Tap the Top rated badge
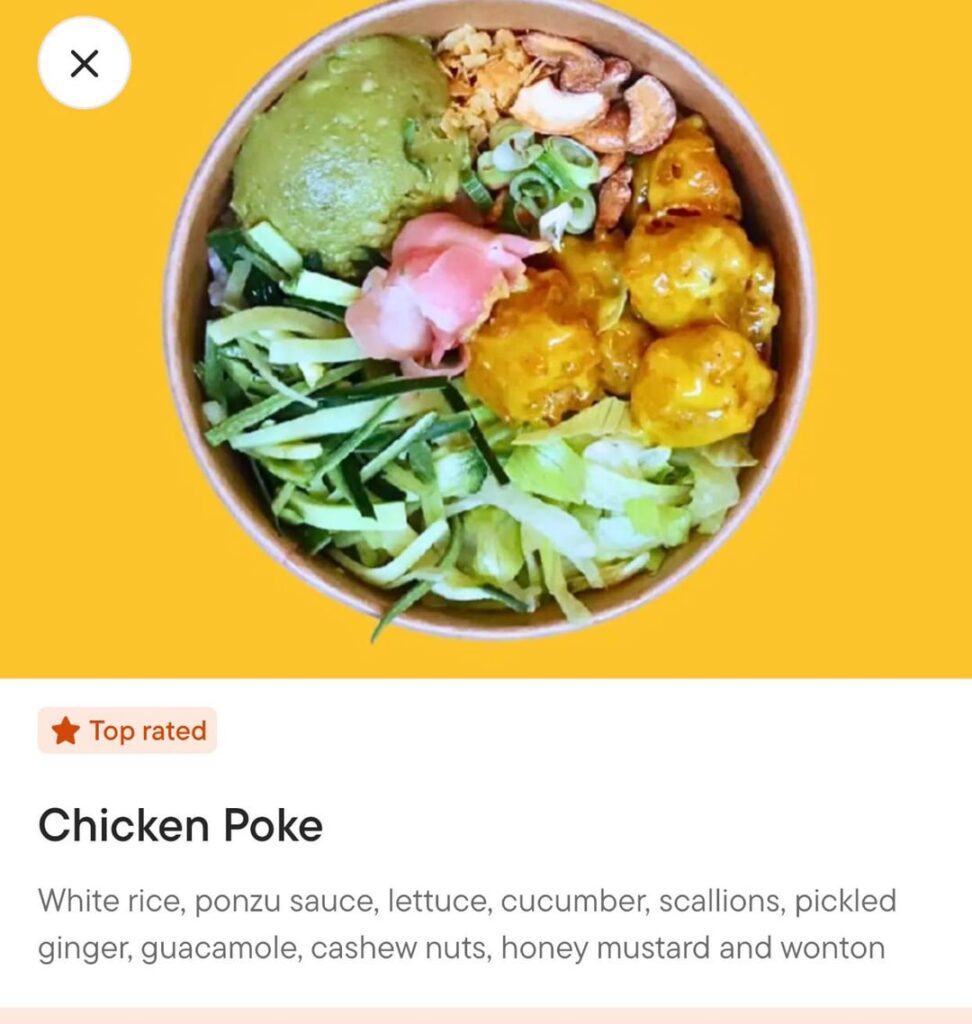Screen dimensions: 972x1024 tap(126, 730)
